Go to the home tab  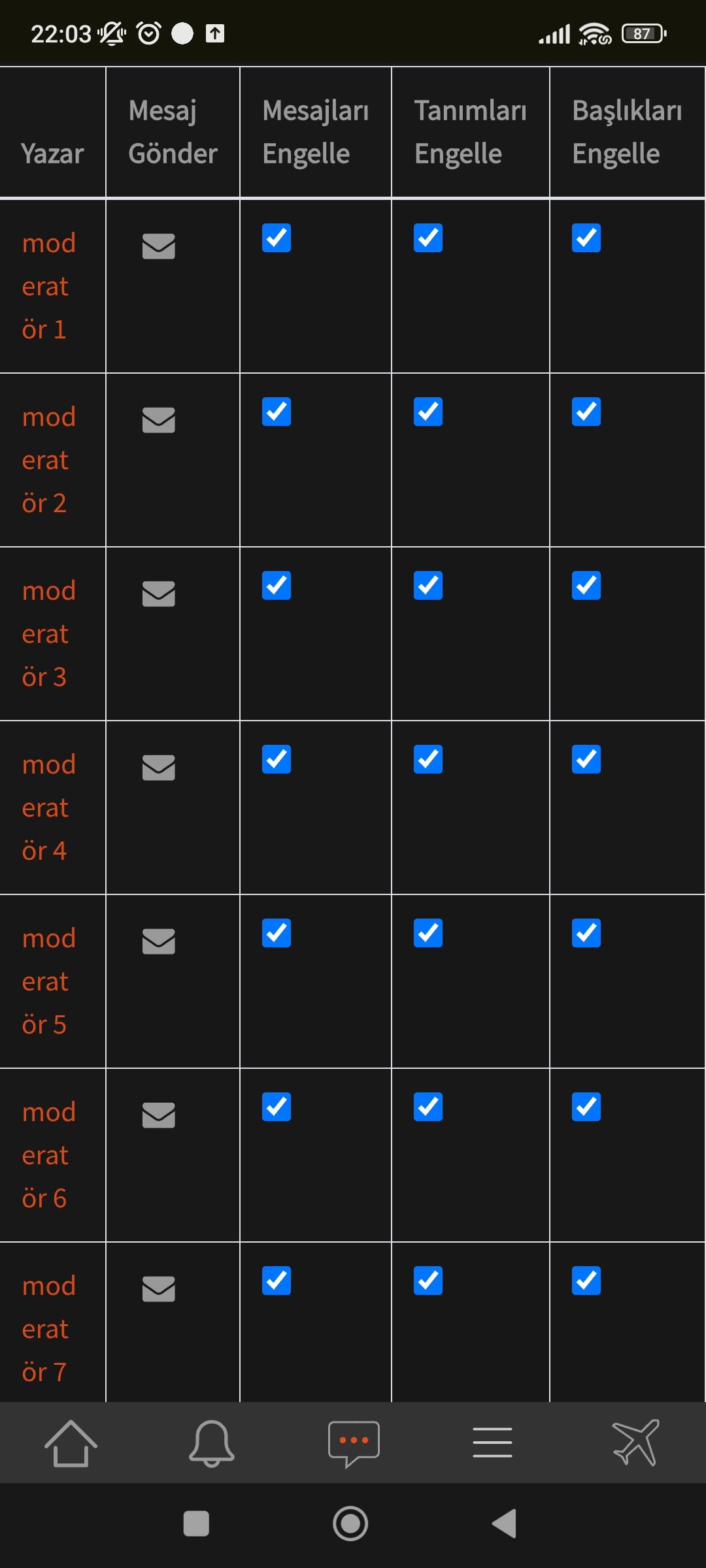[x=71, y=1443]
